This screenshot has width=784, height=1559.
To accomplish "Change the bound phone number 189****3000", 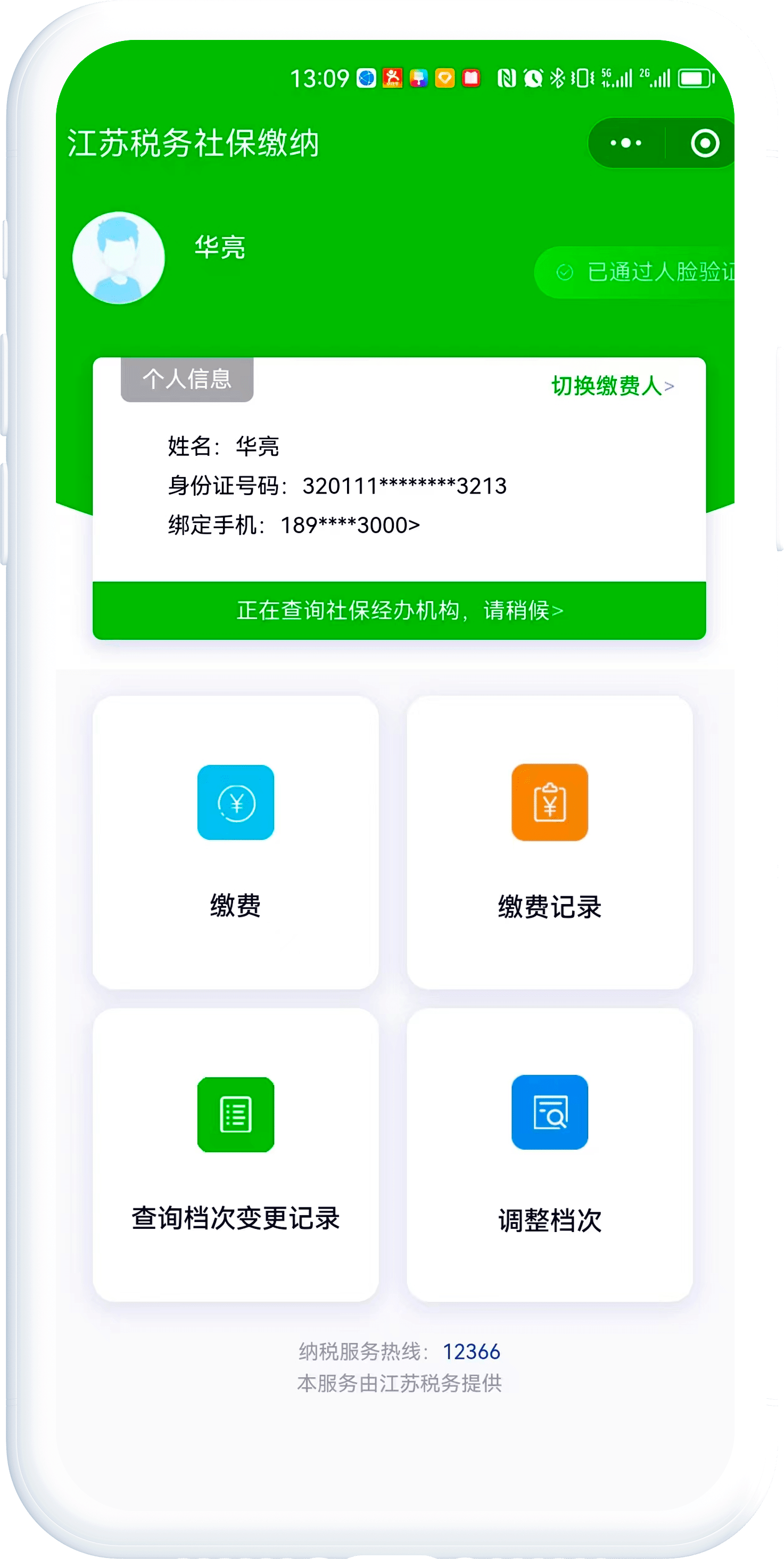I will click(x=350, y=524).
